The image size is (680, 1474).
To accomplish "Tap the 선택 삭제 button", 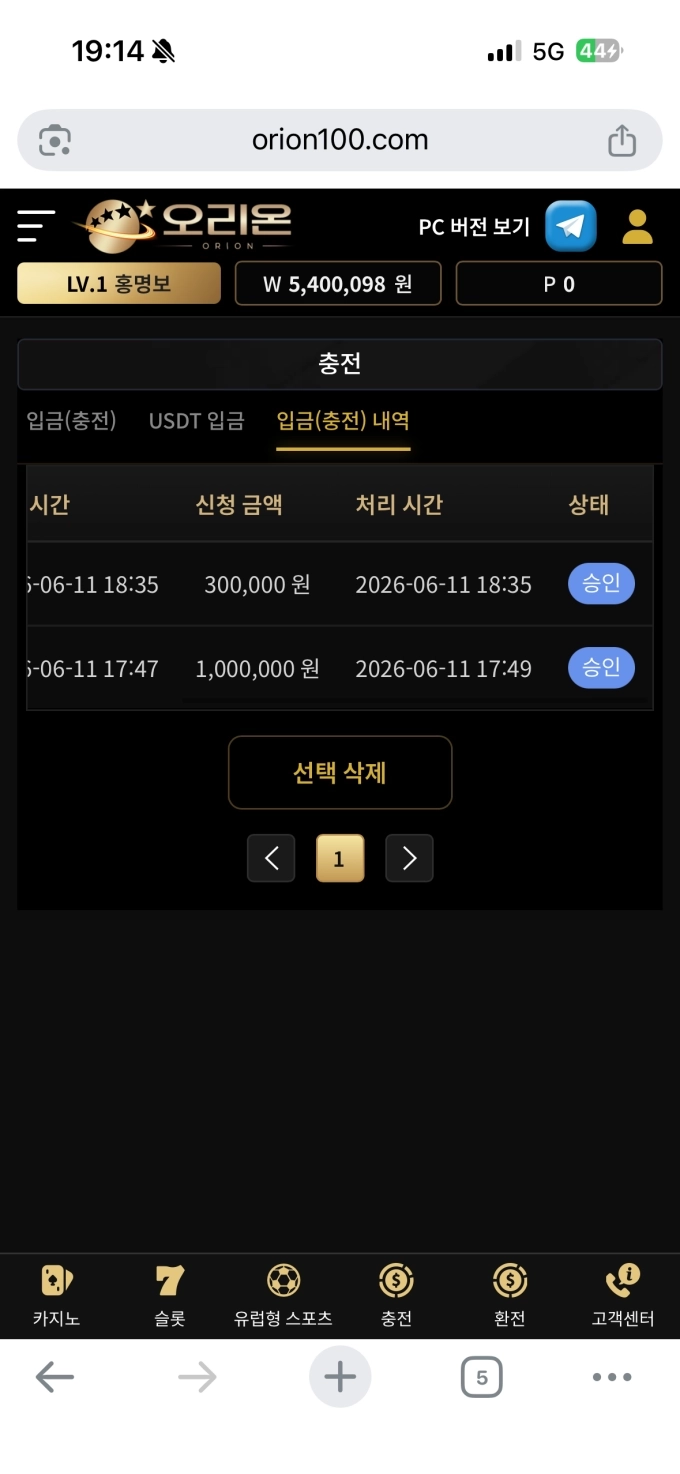I will [x=340, y=772].
